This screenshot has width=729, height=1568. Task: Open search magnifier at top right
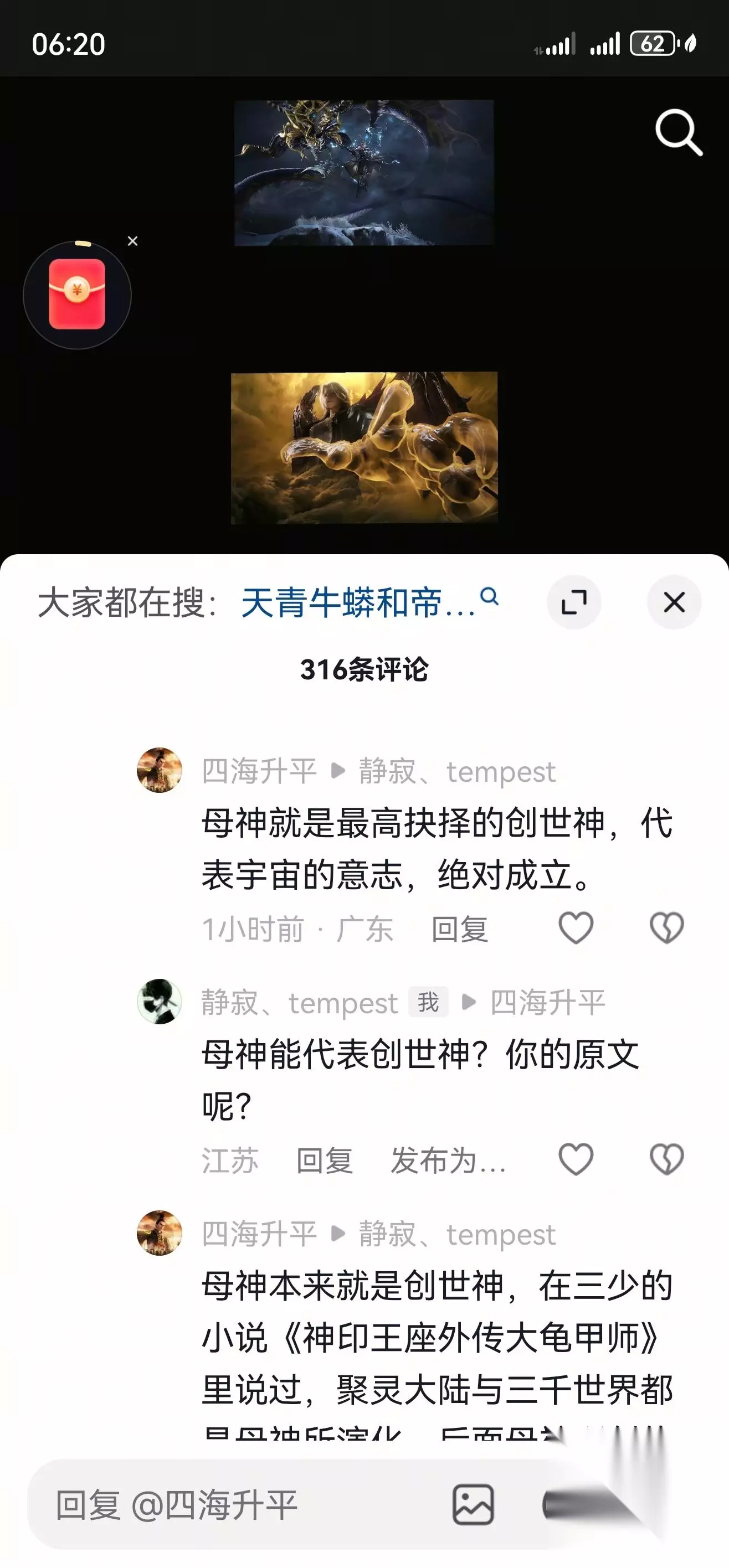[679, 132]
